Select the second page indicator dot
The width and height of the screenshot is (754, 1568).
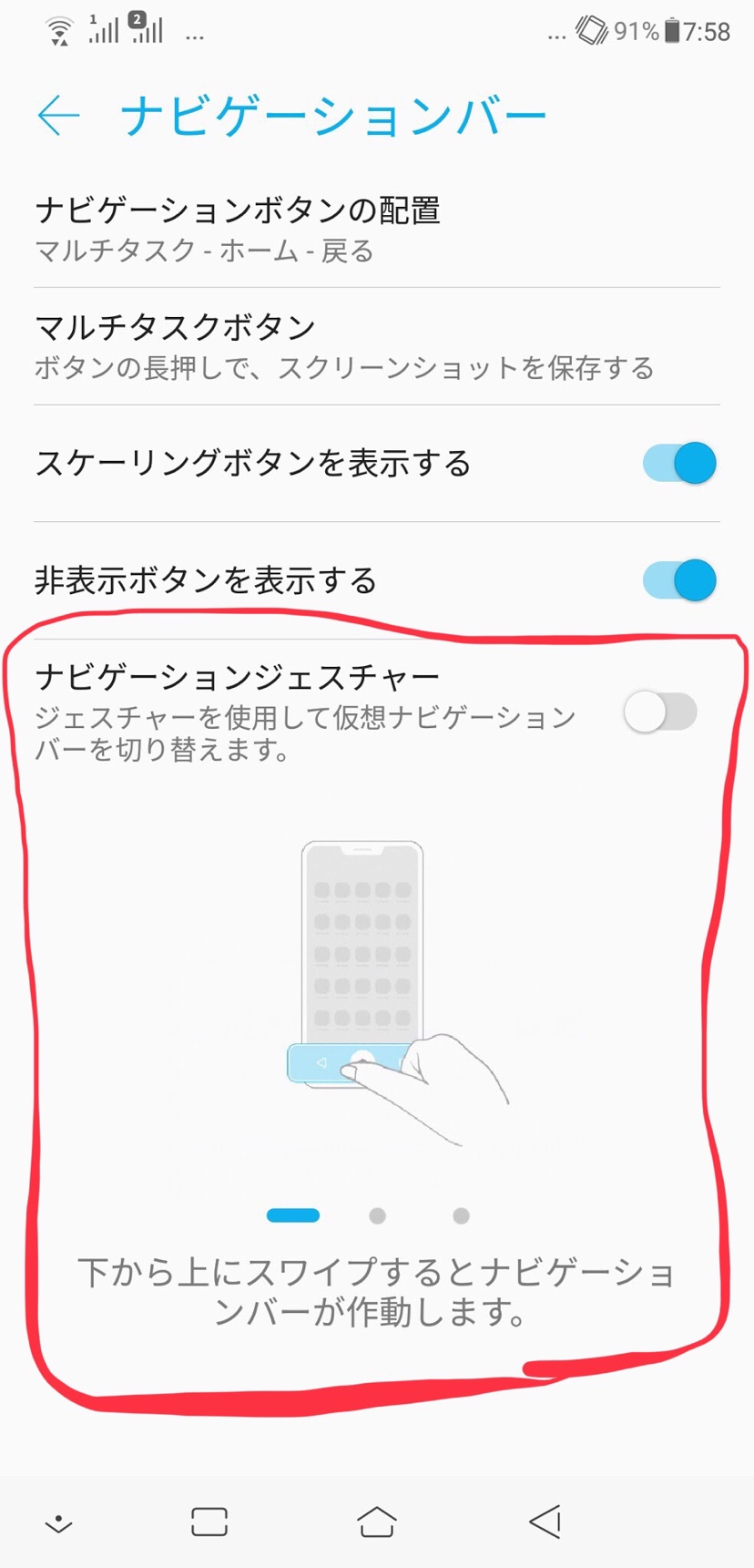[377, 1215]
